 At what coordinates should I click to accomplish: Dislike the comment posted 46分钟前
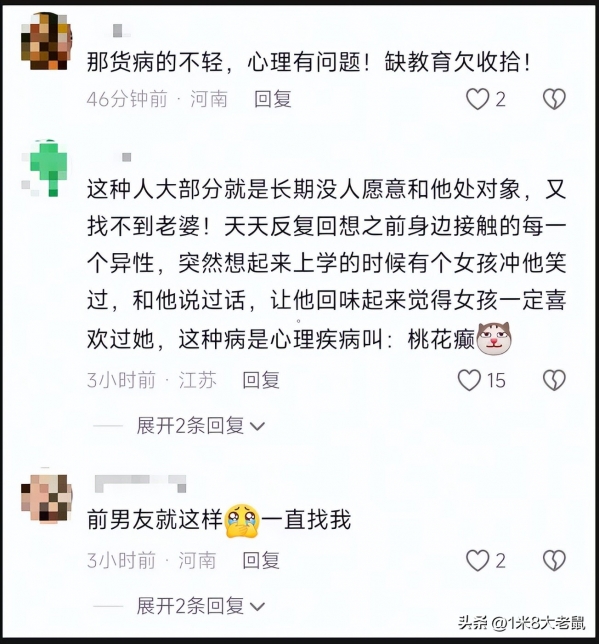(553, 99)
